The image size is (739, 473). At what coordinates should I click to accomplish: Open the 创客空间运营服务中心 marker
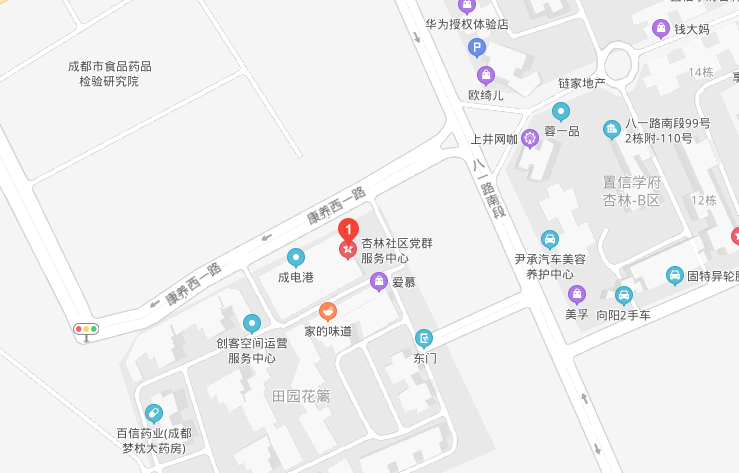pyautogui.click(x=252, y=323)
